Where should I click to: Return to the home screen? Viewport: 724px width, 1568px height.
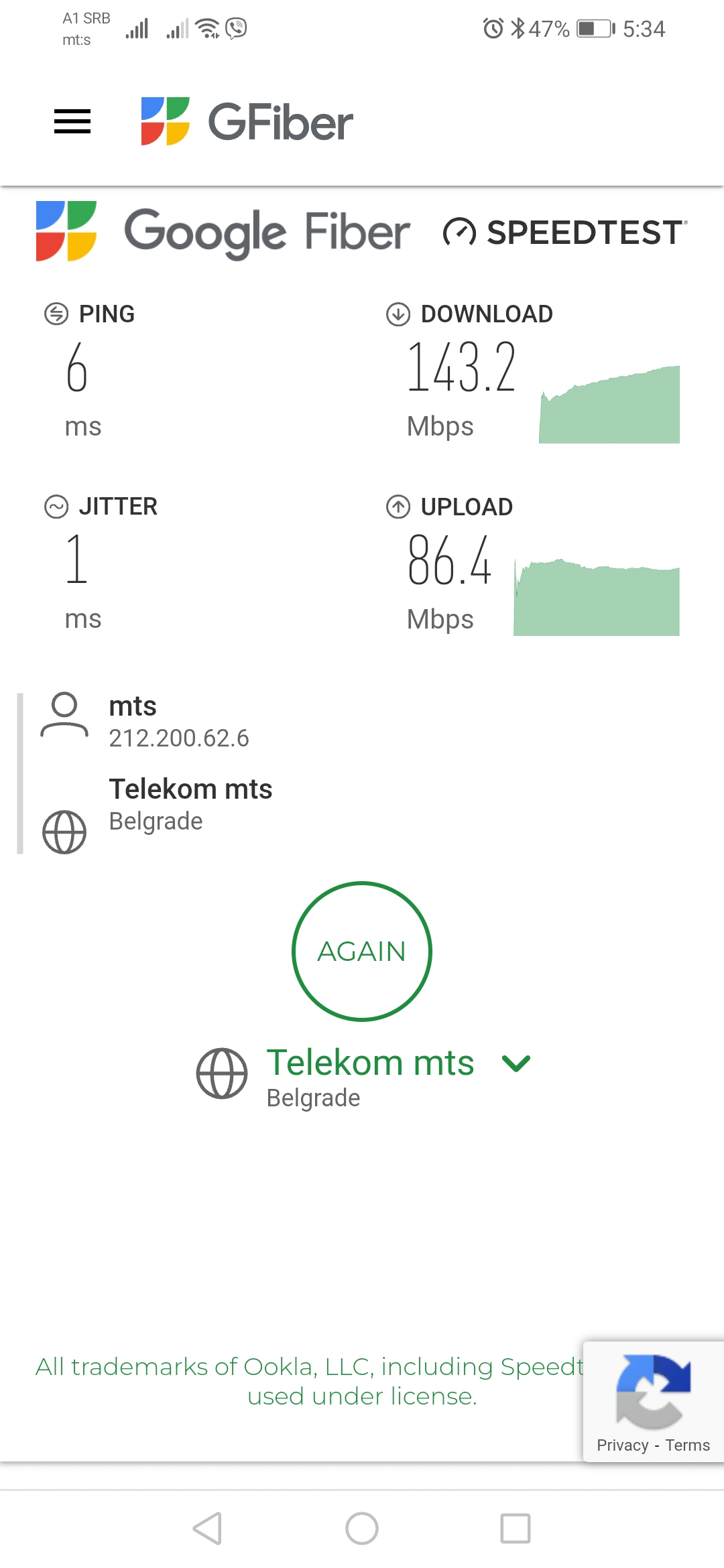362,1528
